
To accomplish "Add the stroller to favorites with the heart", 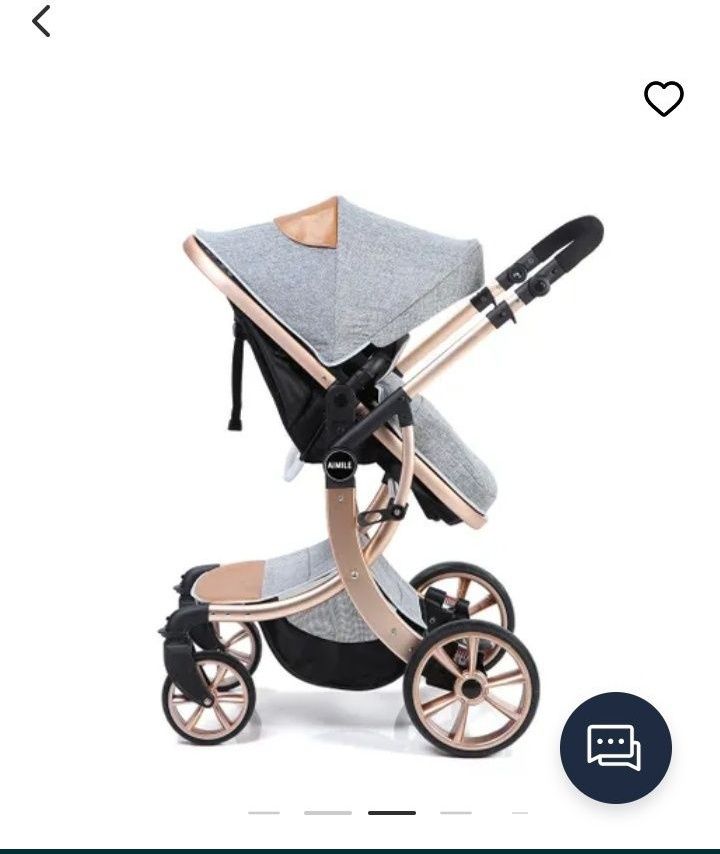I will (x=663, y=98).
